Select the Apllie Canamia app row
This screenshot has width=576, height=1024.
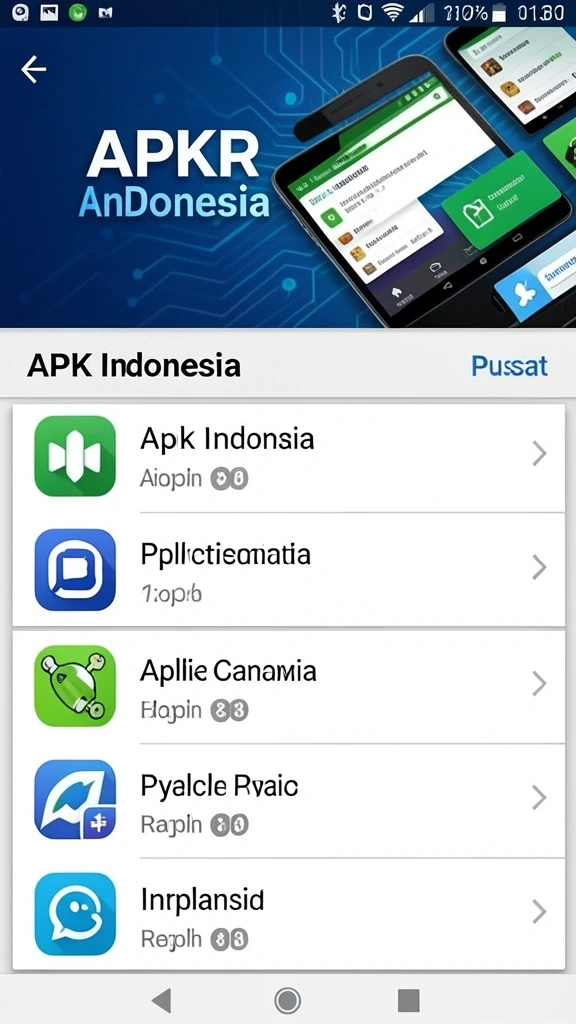pos(288,686)
